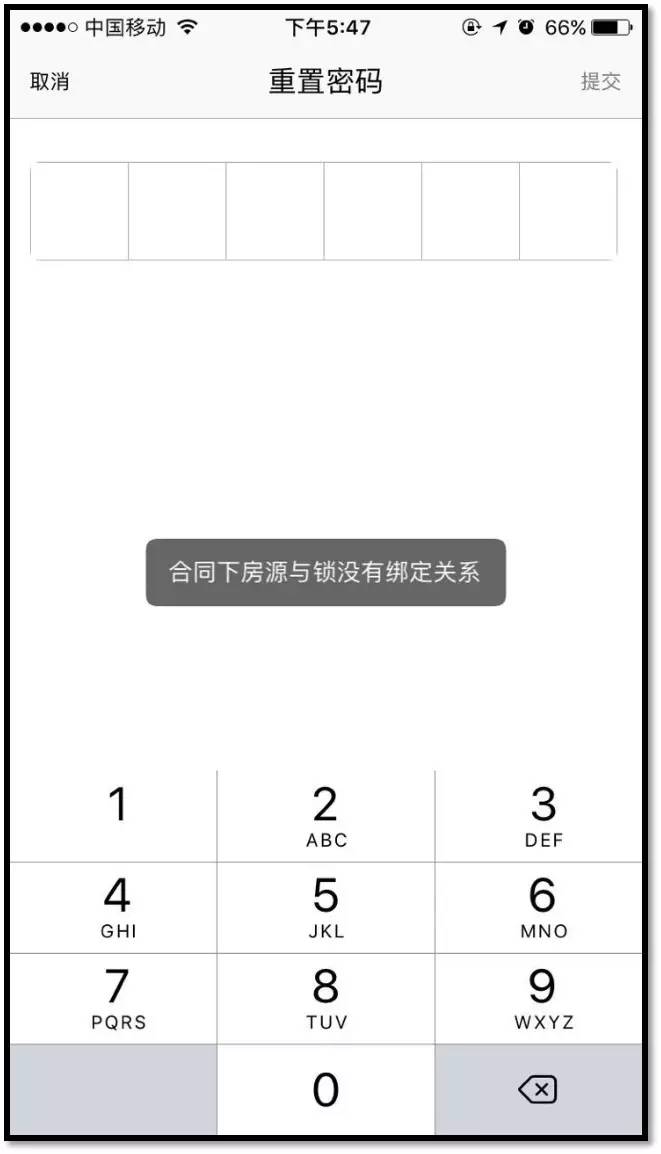Select the six-digit password entry field
661x1154 pixels.
[323, 211]
